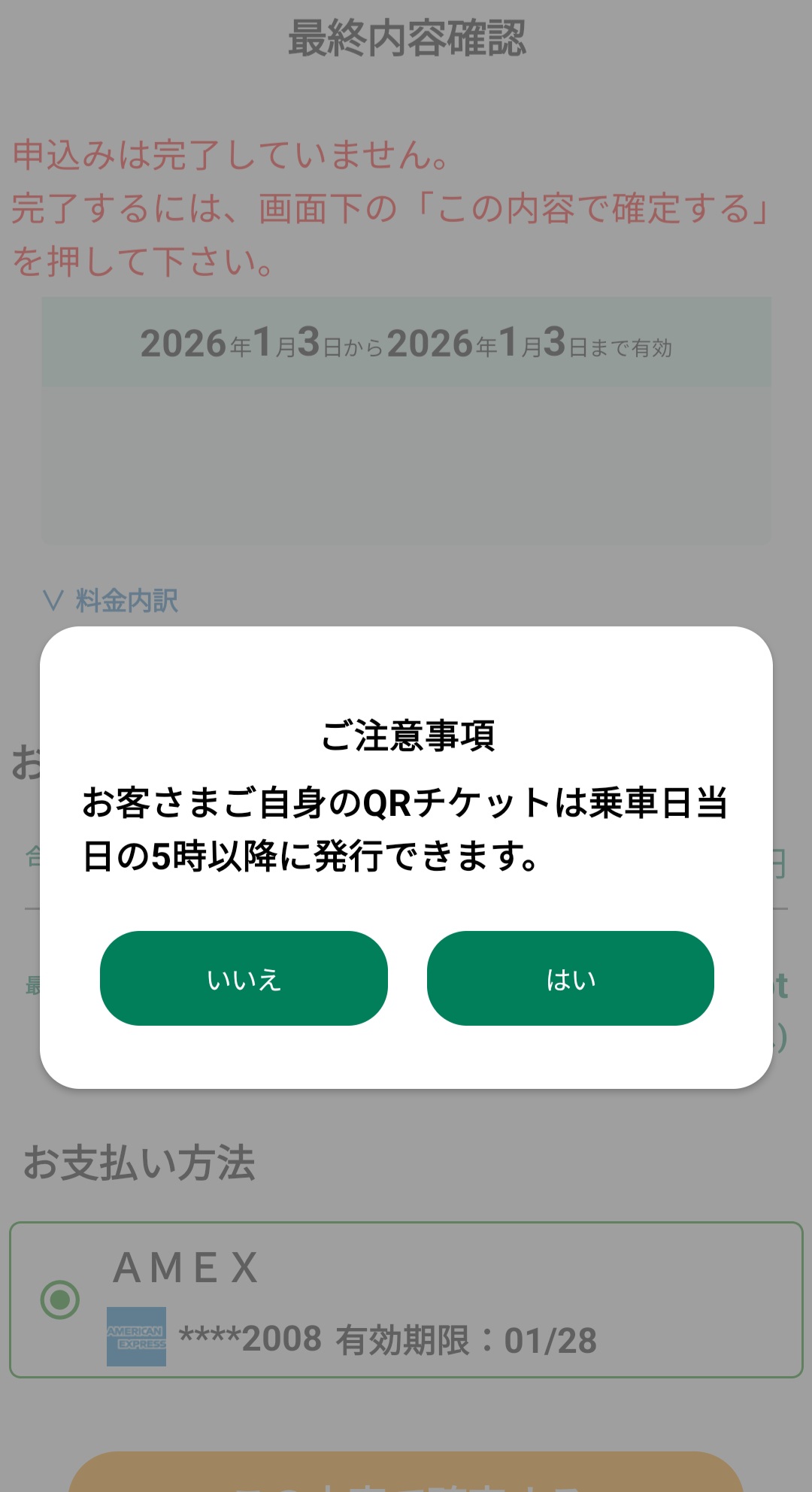Confirm the notice with はい
Image resolution: width=812 pixels, height=1492 pixels.
click(570, 978)
